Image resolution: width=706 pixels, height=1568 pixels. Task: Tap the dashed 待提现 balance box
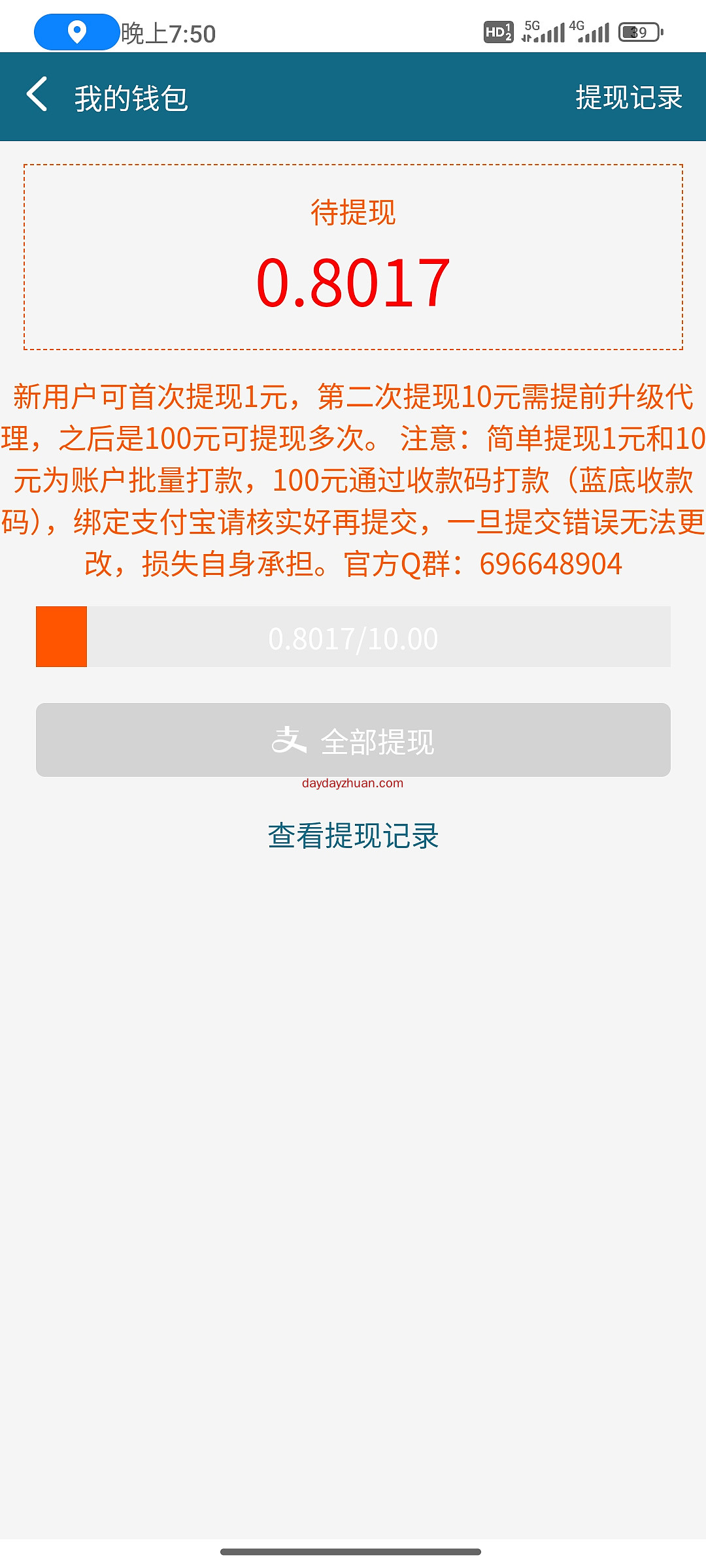click(353, 256)
